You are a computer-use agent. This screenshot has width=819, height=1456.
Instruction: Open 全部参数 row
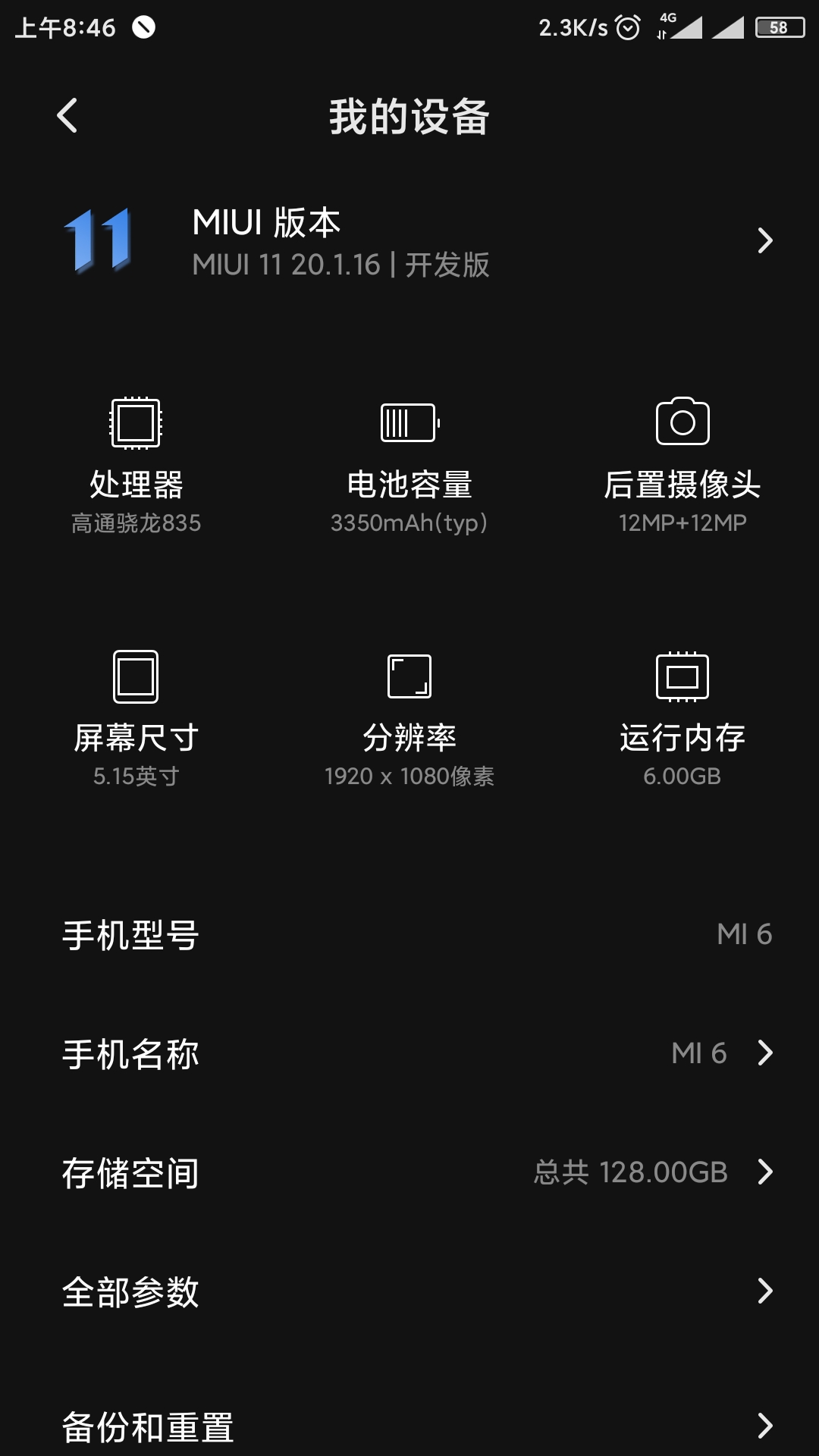pyautogui.click(x=409, y=1291)
